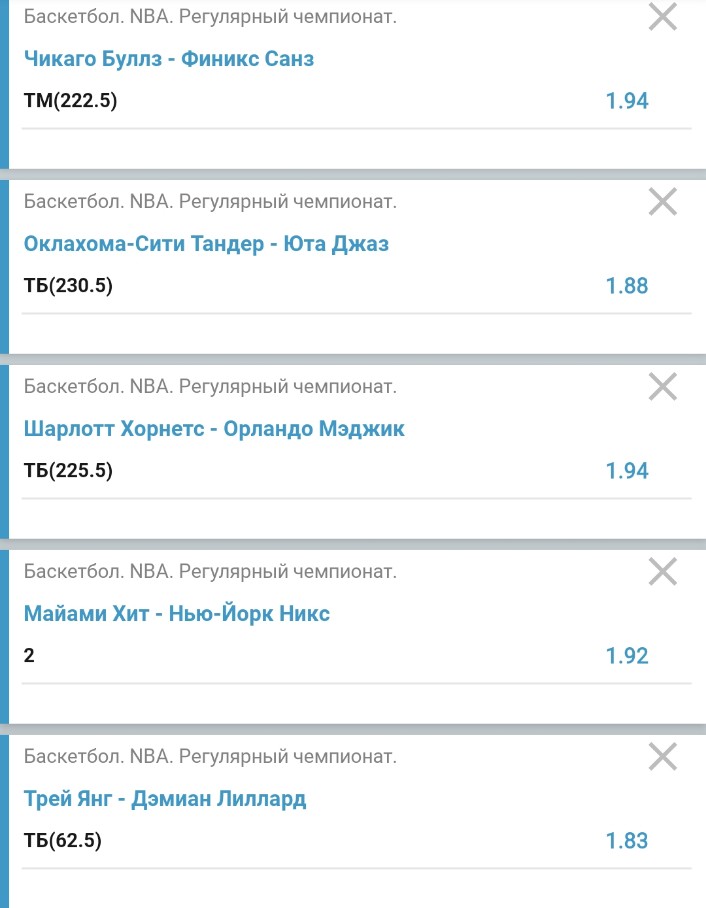Open the Оклахома-Сити Тандер - Юта Джаз match
Viewport: 706px width, 908px height.
pos(206,244)
